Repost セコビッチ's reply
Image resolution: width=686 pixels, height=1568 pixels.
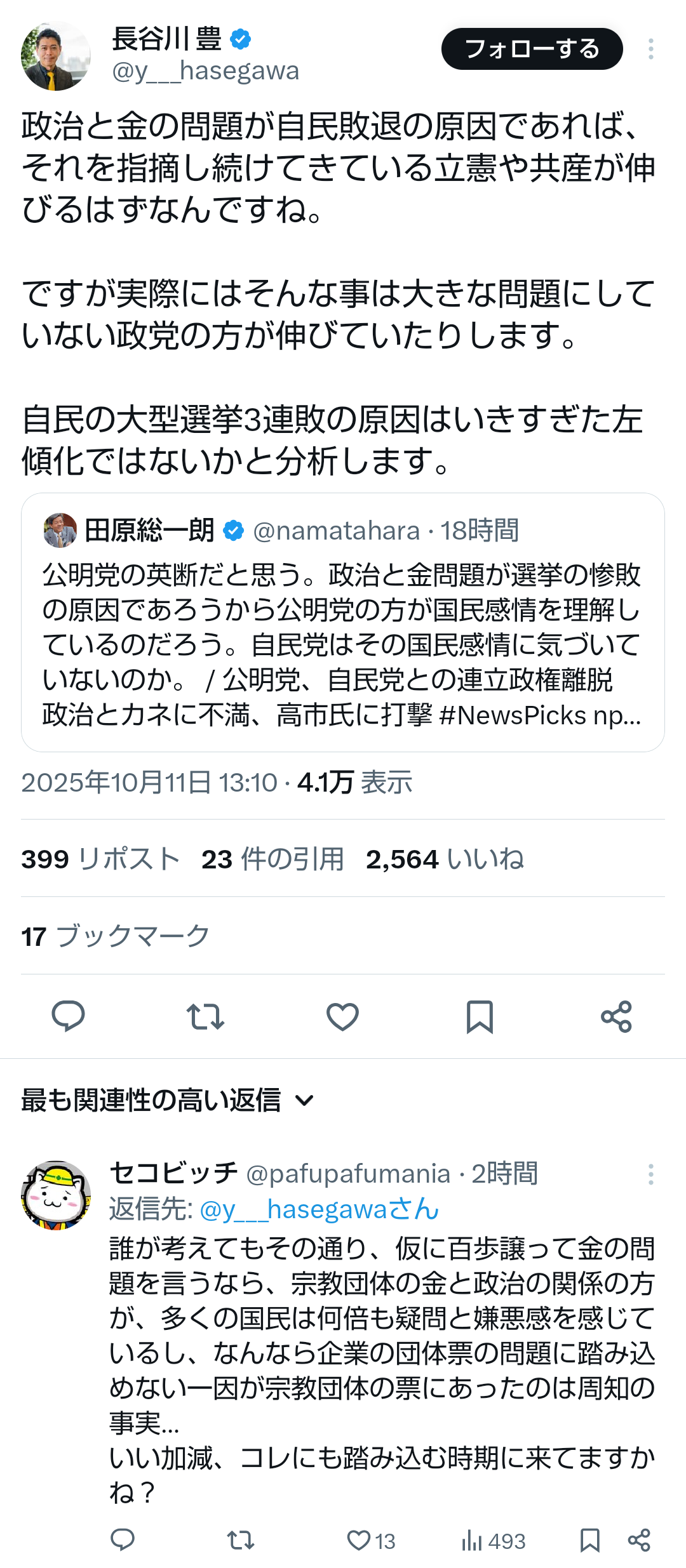click(x=241, y=1541)
